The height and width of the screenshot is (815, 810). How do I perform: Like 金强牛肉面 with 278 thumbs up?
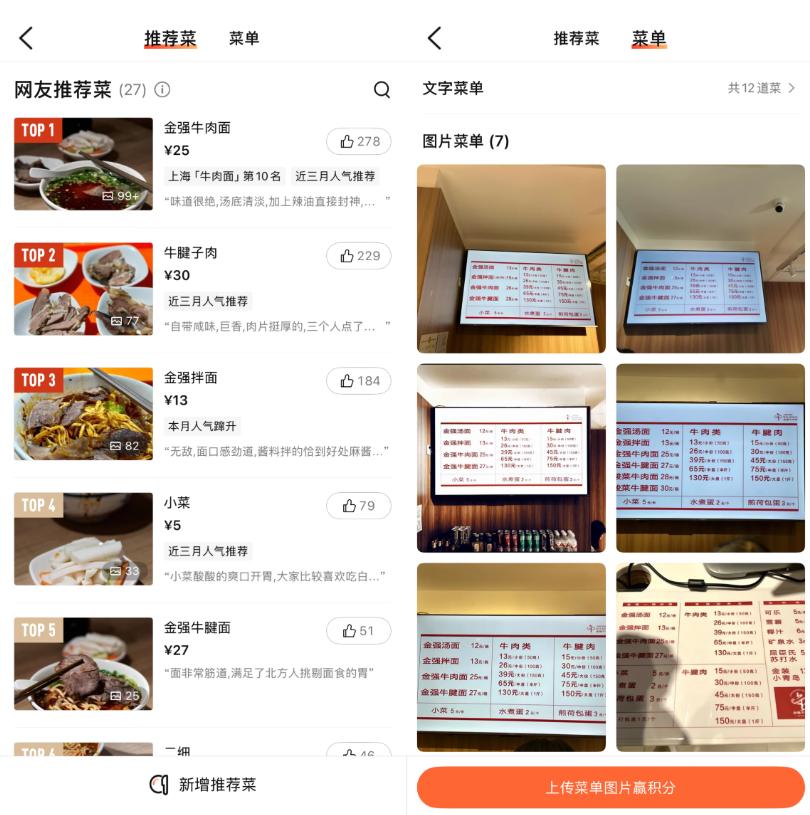359,142
